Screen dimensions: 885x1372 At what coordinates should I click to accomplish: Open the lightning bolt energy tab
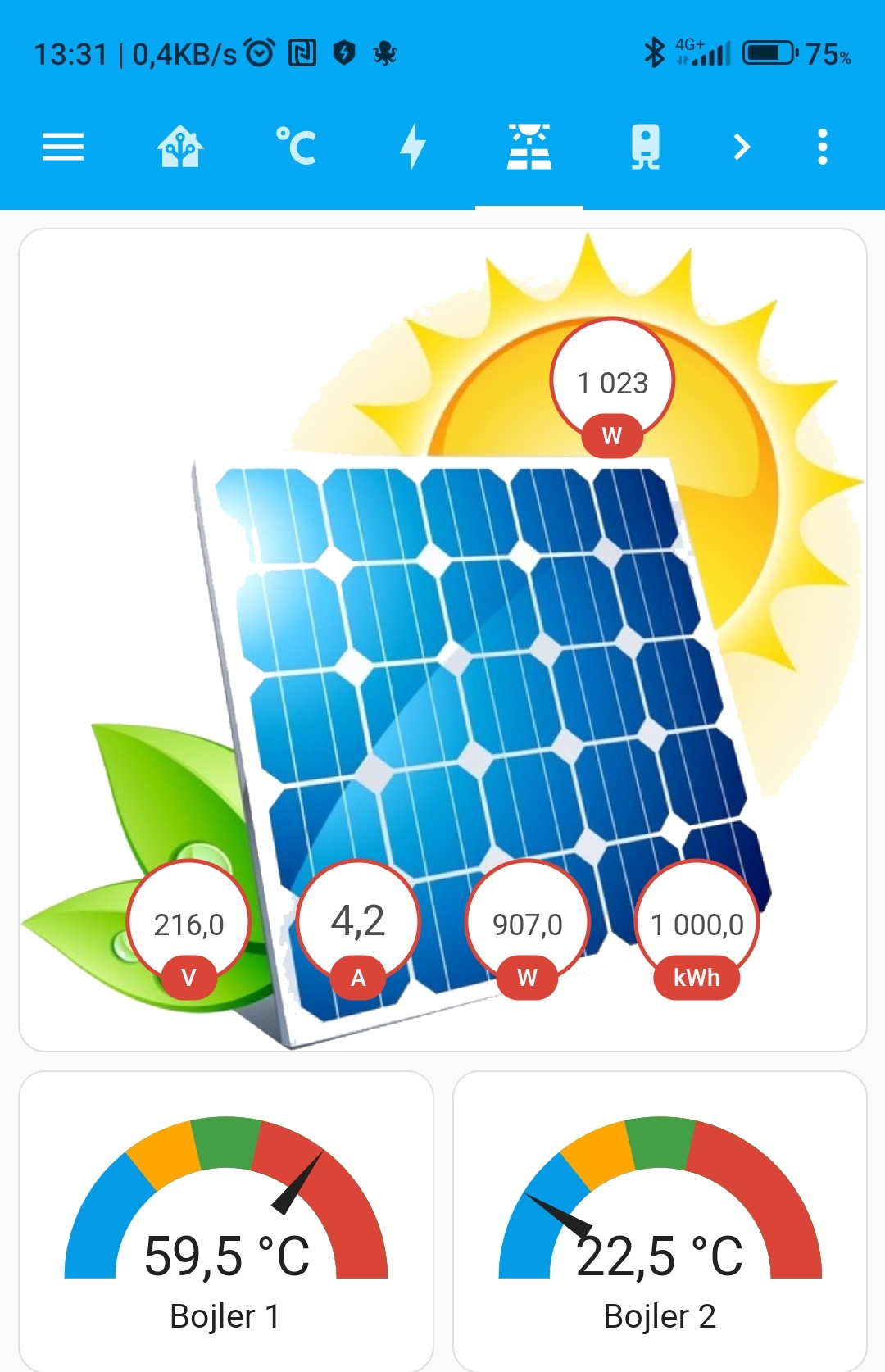coord(413,148)
